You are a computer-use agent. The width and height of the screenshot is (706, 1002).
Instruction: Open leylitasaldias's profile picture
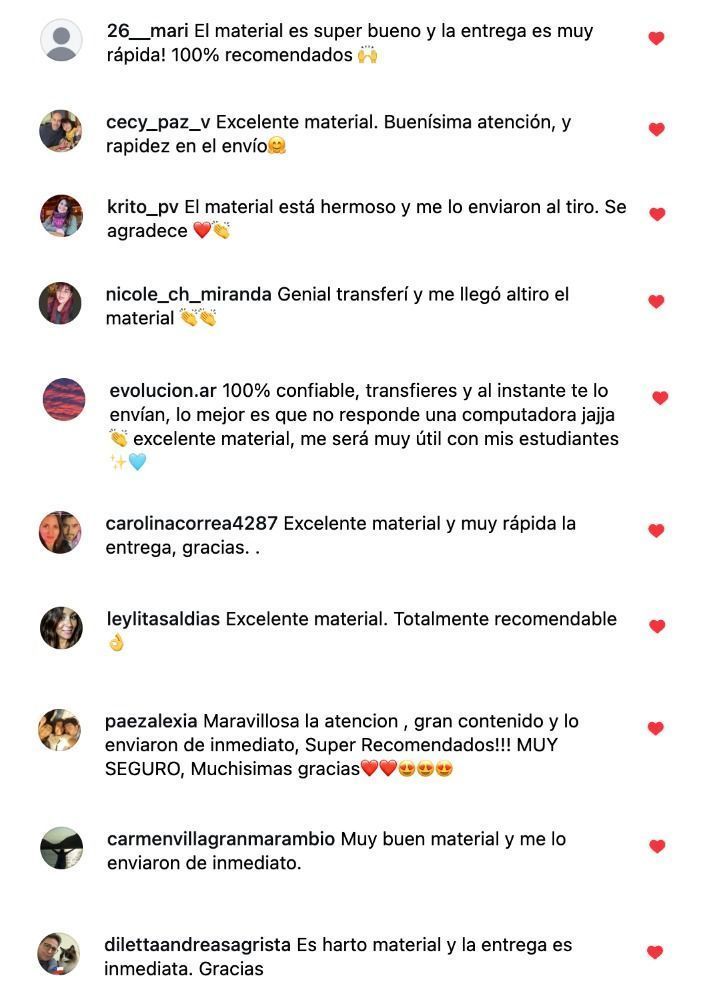pos(61,628)
